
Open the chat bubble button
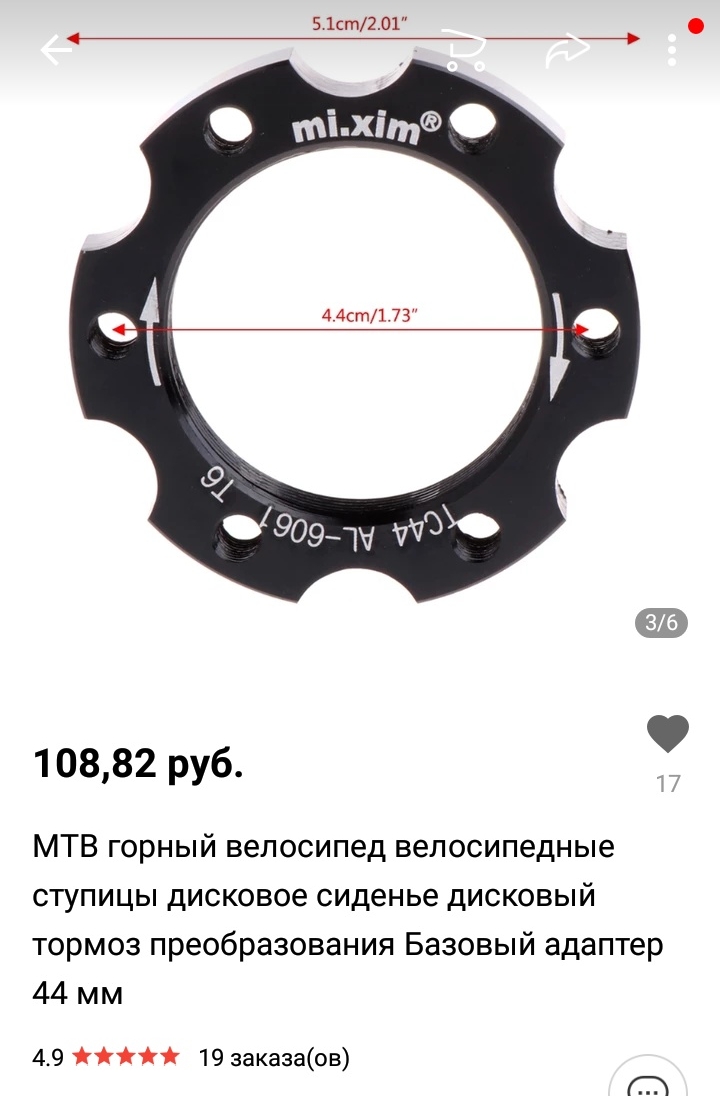coord(650,1085)
